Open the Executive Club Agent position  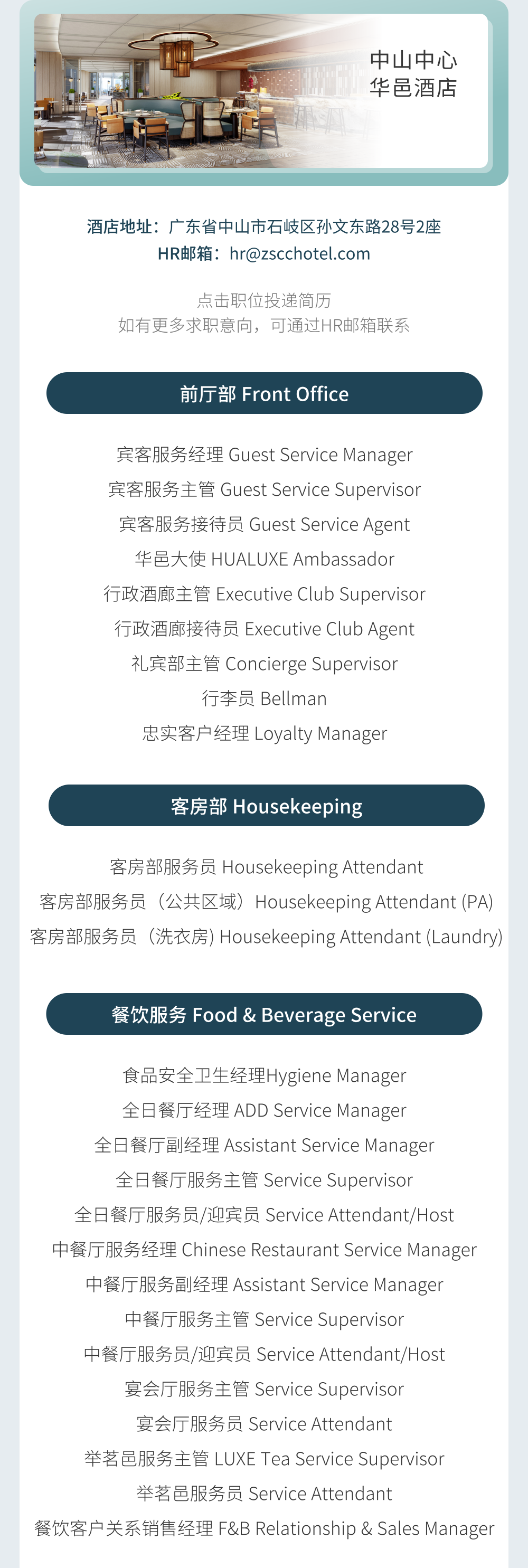pyautogui.click(x=265, y=628)
